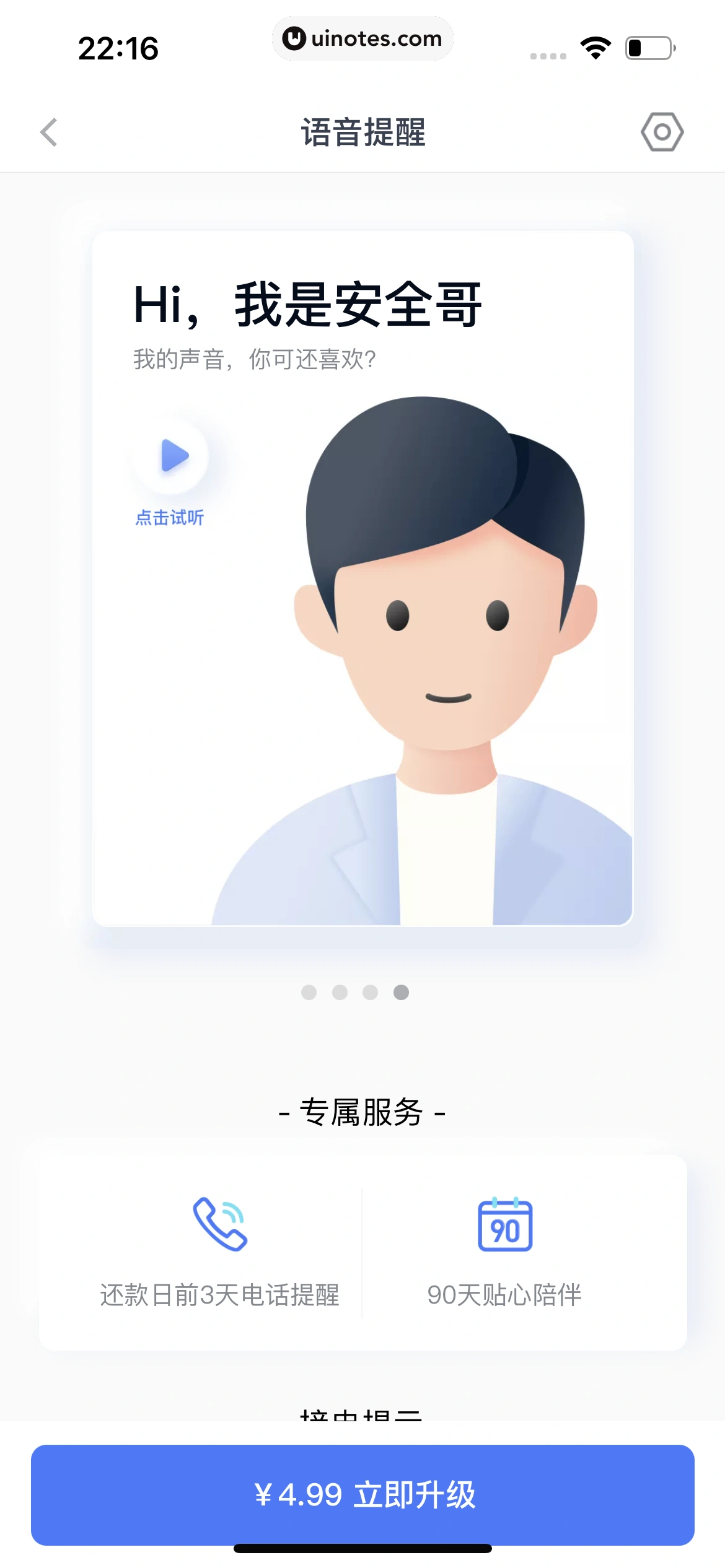Image resolution: width=725 pixels, height=1568 pixels.
Task: Jump to the first carousel page dot
Action: pyautogui.click(x=309, y=993)
